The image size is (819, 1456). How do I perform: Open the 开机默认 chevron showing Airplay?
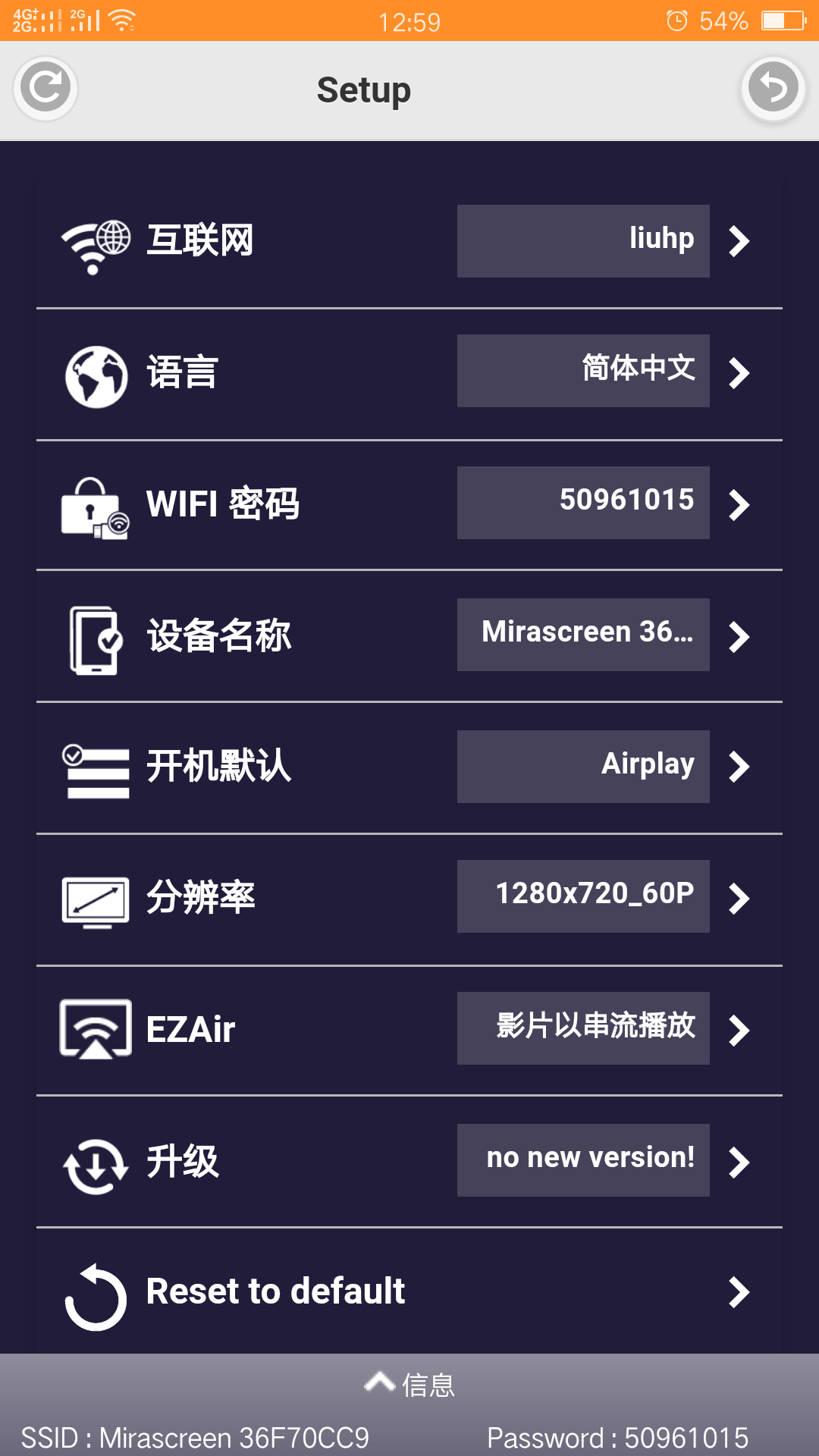[x=738, y=767]
